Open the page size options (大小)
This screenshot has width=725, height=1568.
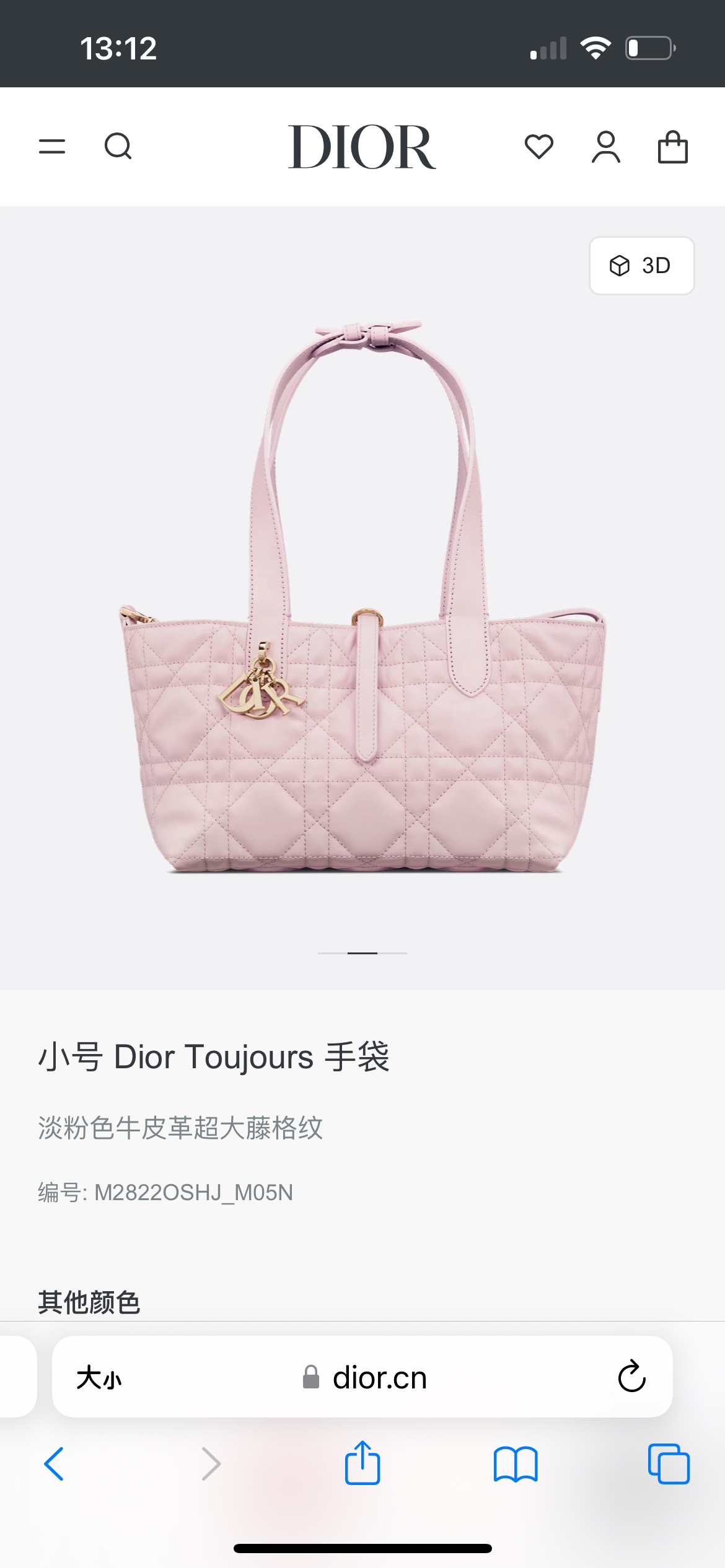tap(99, 1378)
